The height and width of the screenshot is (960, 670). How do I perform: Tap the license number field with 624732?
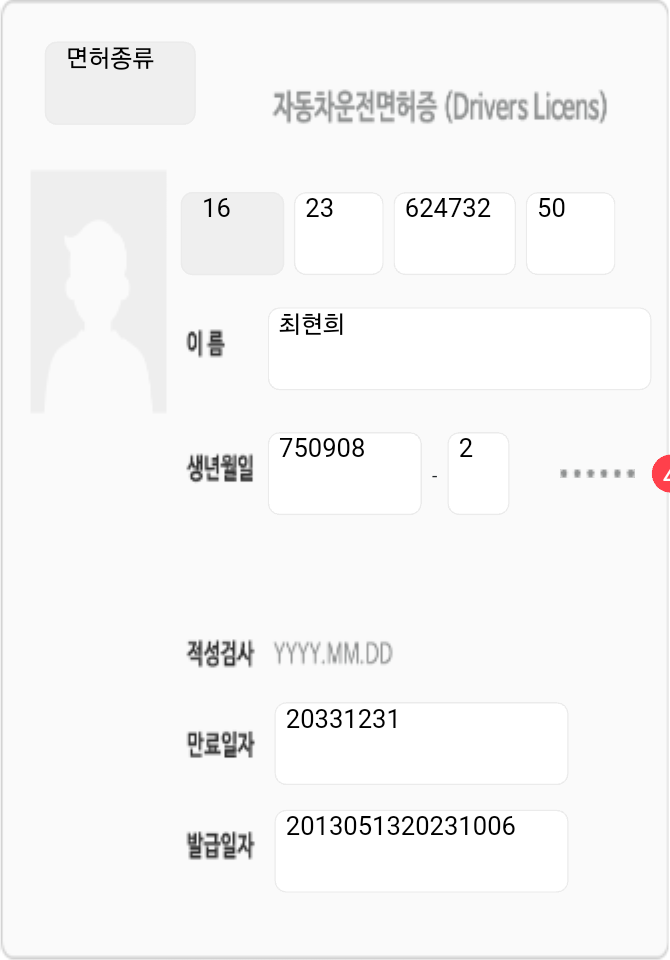click(454, 233)
